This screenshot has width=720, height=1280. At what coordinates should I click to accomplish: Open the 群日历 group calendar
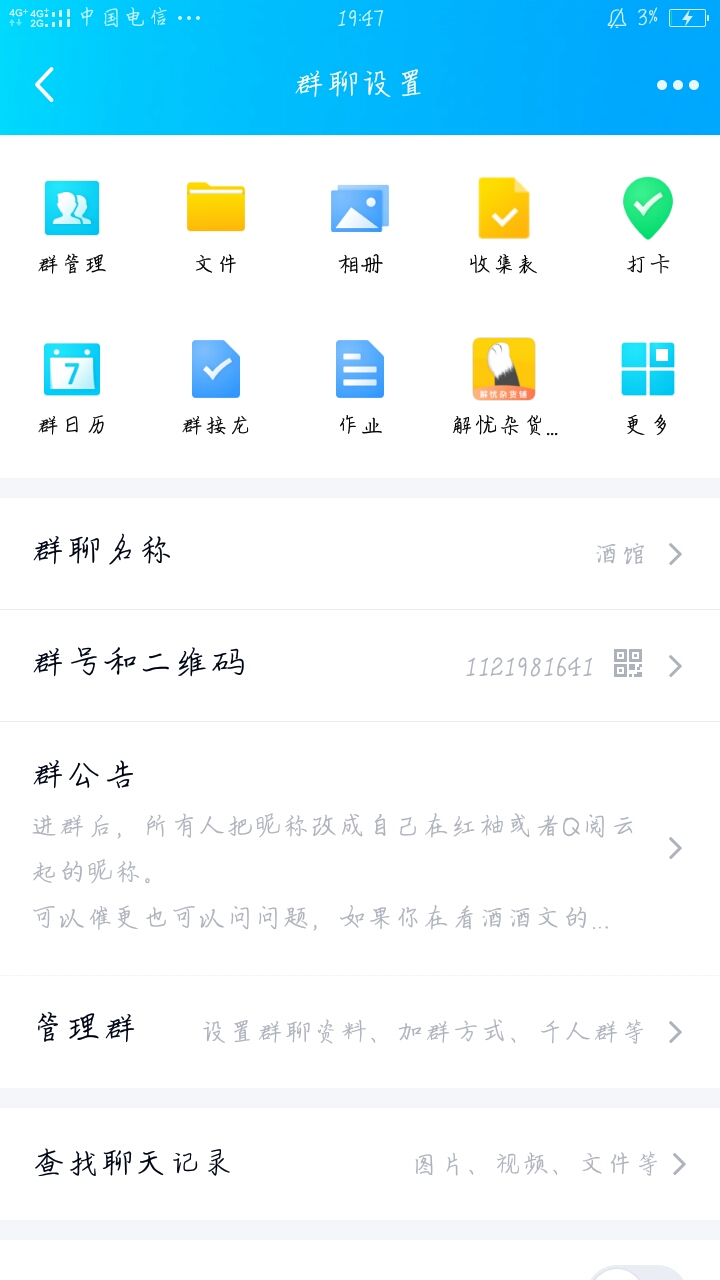pos(72,388)
